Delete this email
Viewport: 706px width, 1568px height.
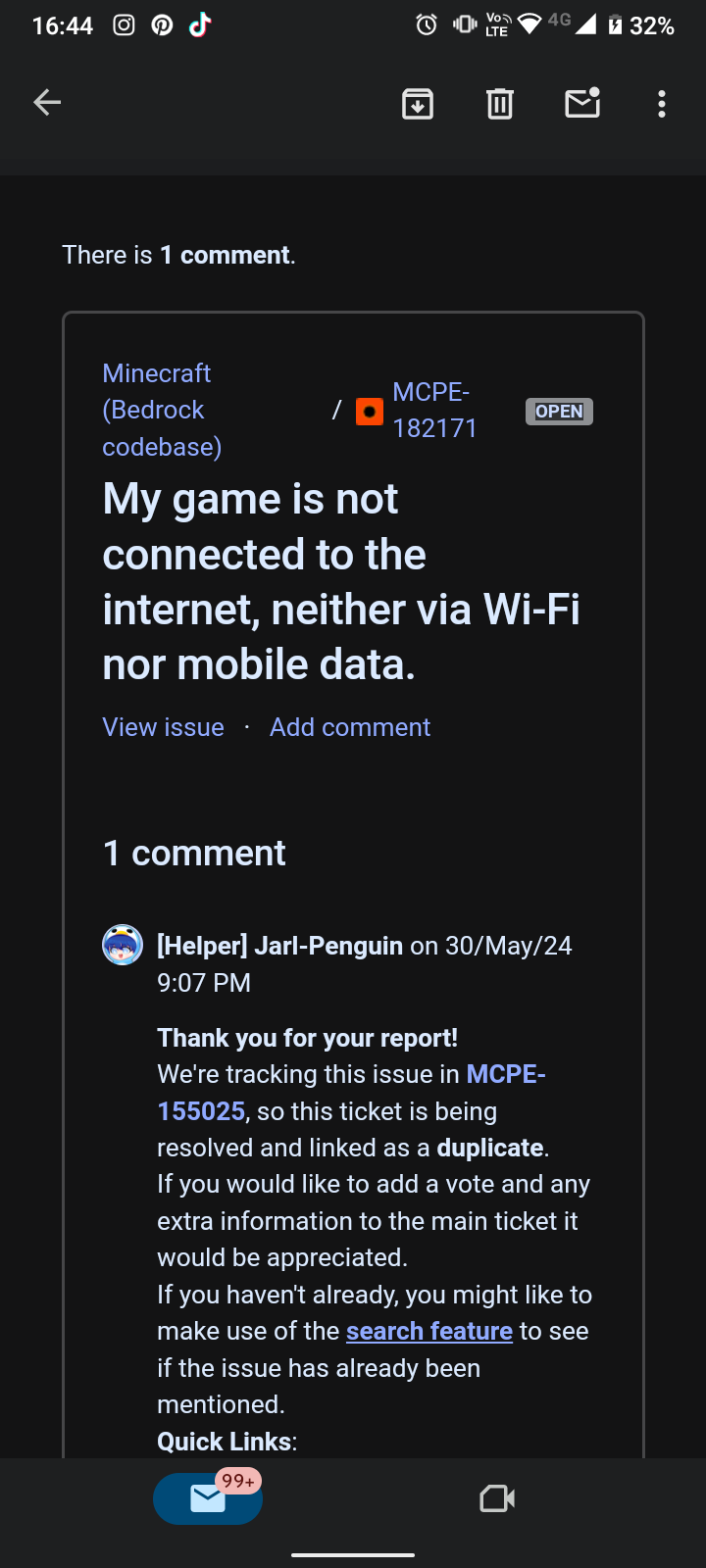[x=500, y=103]
